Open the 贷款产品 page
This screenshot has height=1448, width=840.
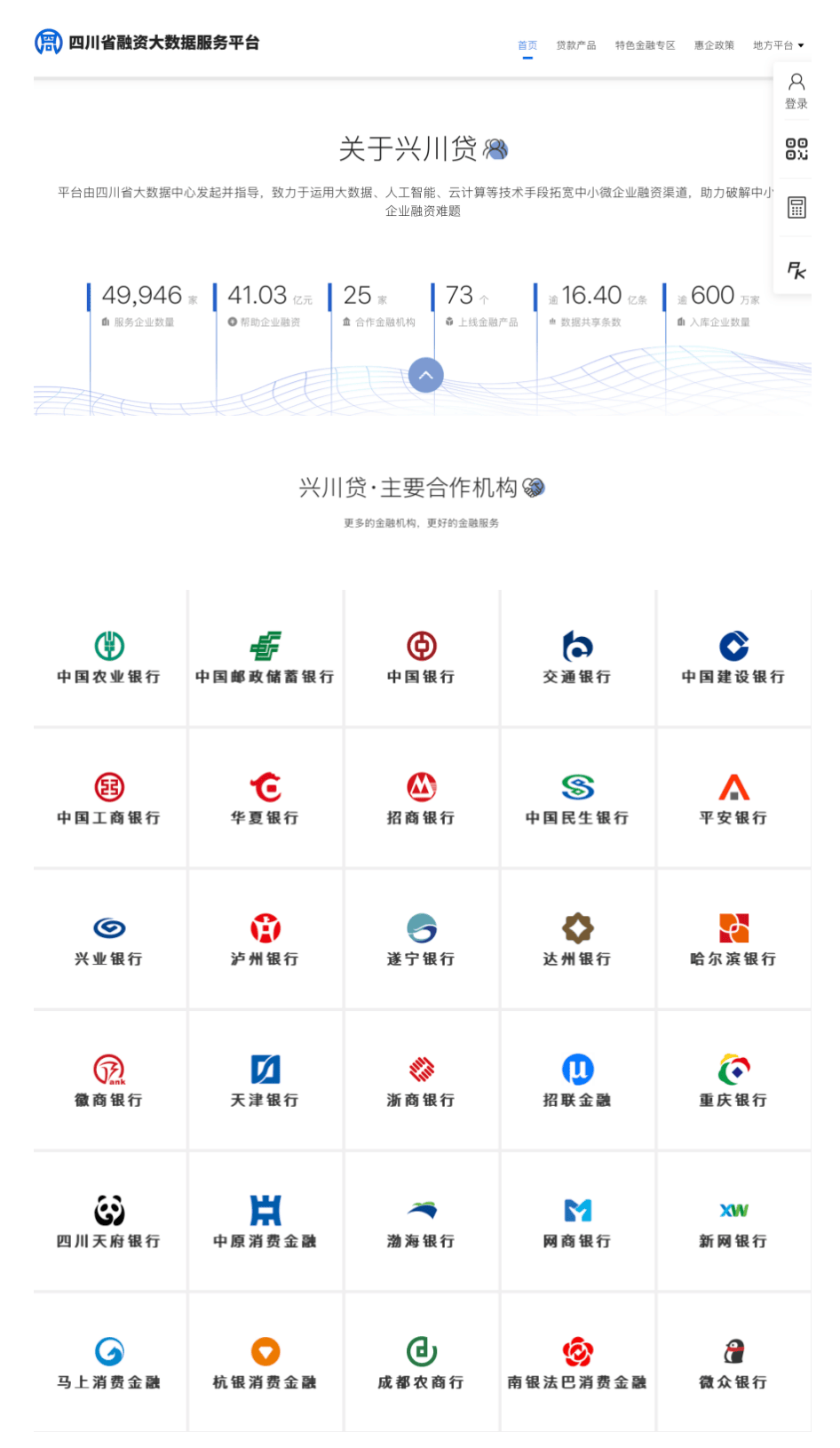click(575, 45)
